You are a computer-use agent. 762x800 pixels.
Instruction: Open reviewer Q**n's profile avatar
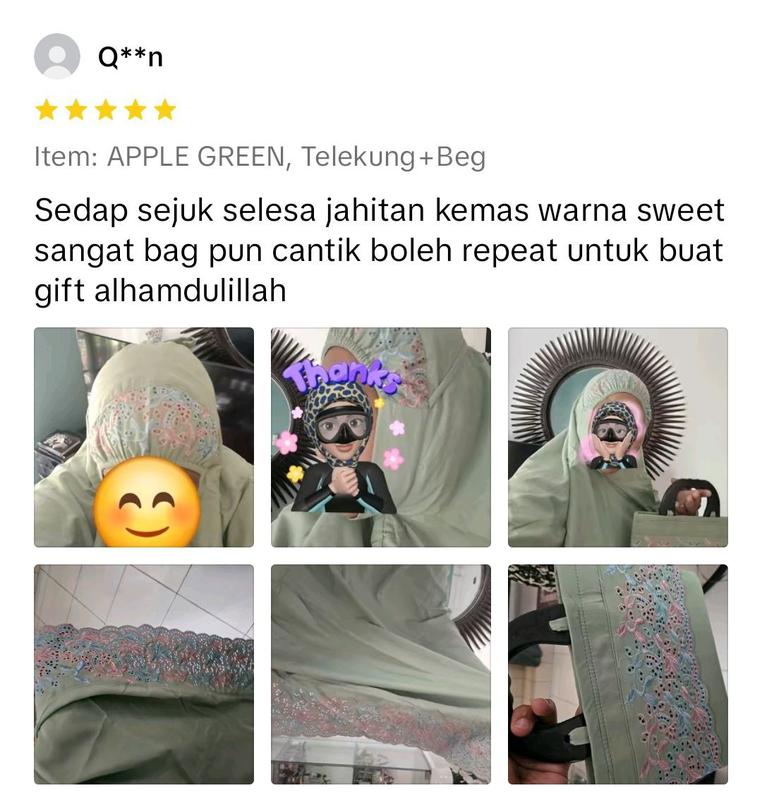click(57, 56)
